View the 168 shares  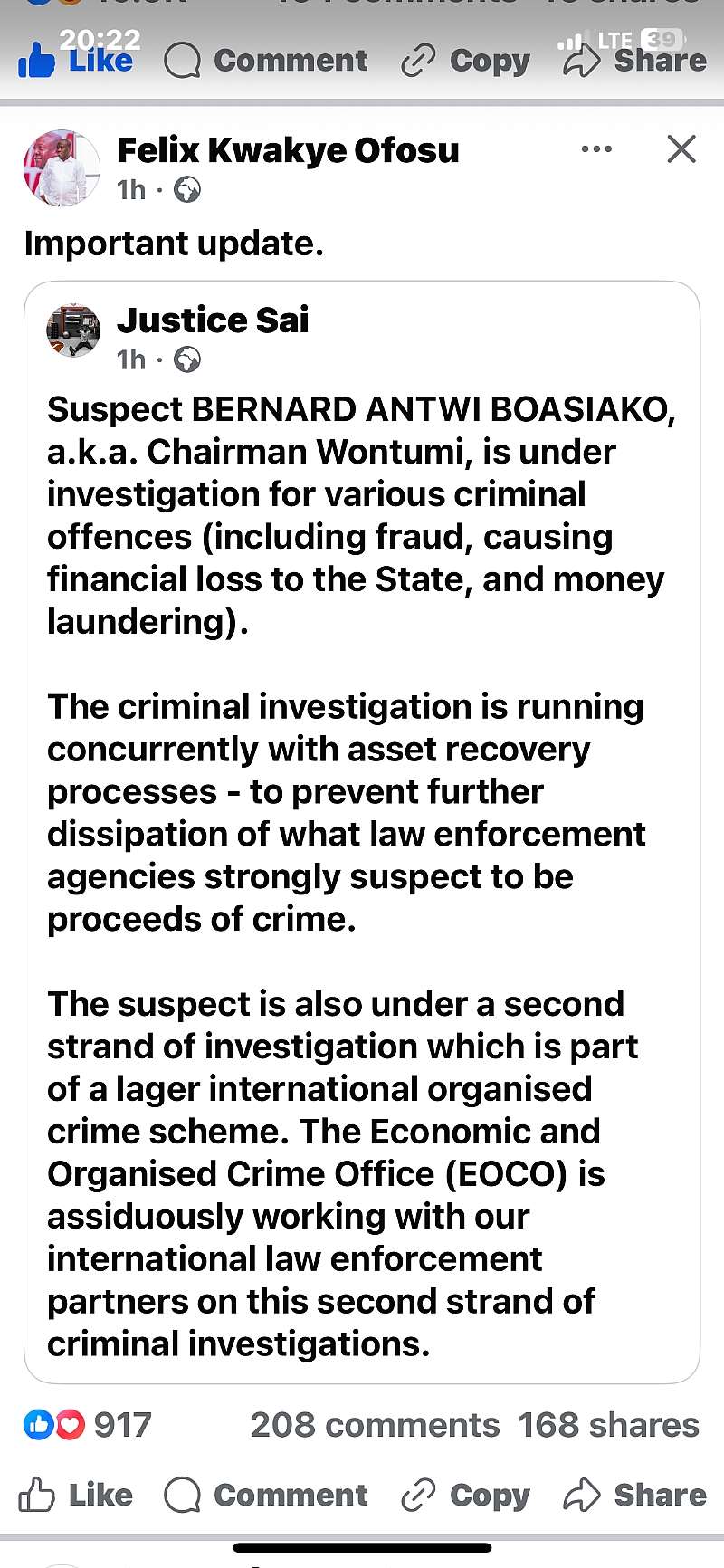[609, 1425]
